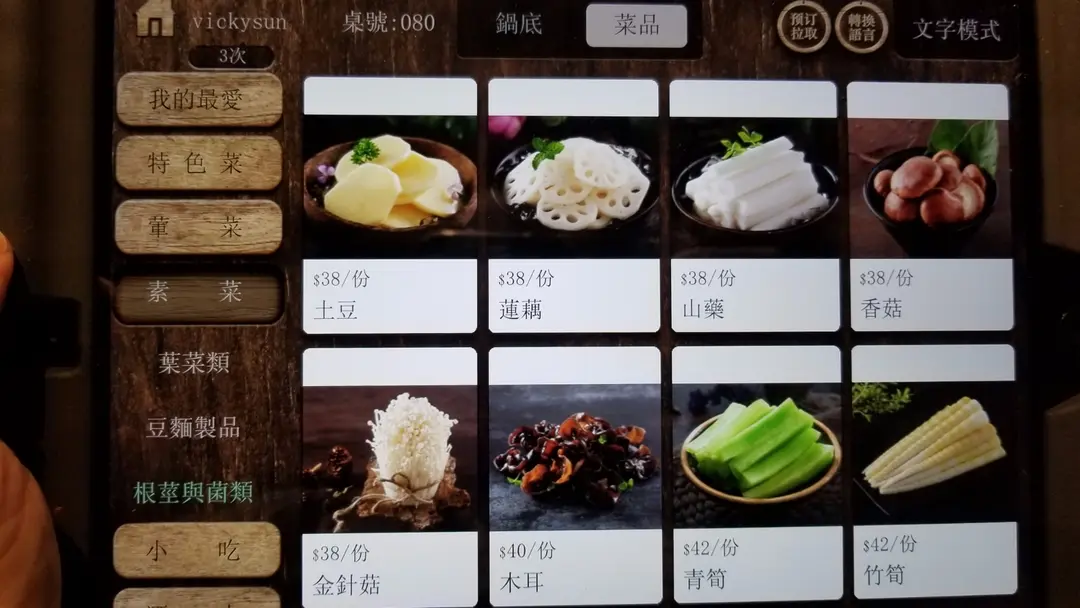The height and width of the screenshot is (608, 1080).
Task: Pick the 香菇 mushroom dish
Action: click(x=929, y=205)
